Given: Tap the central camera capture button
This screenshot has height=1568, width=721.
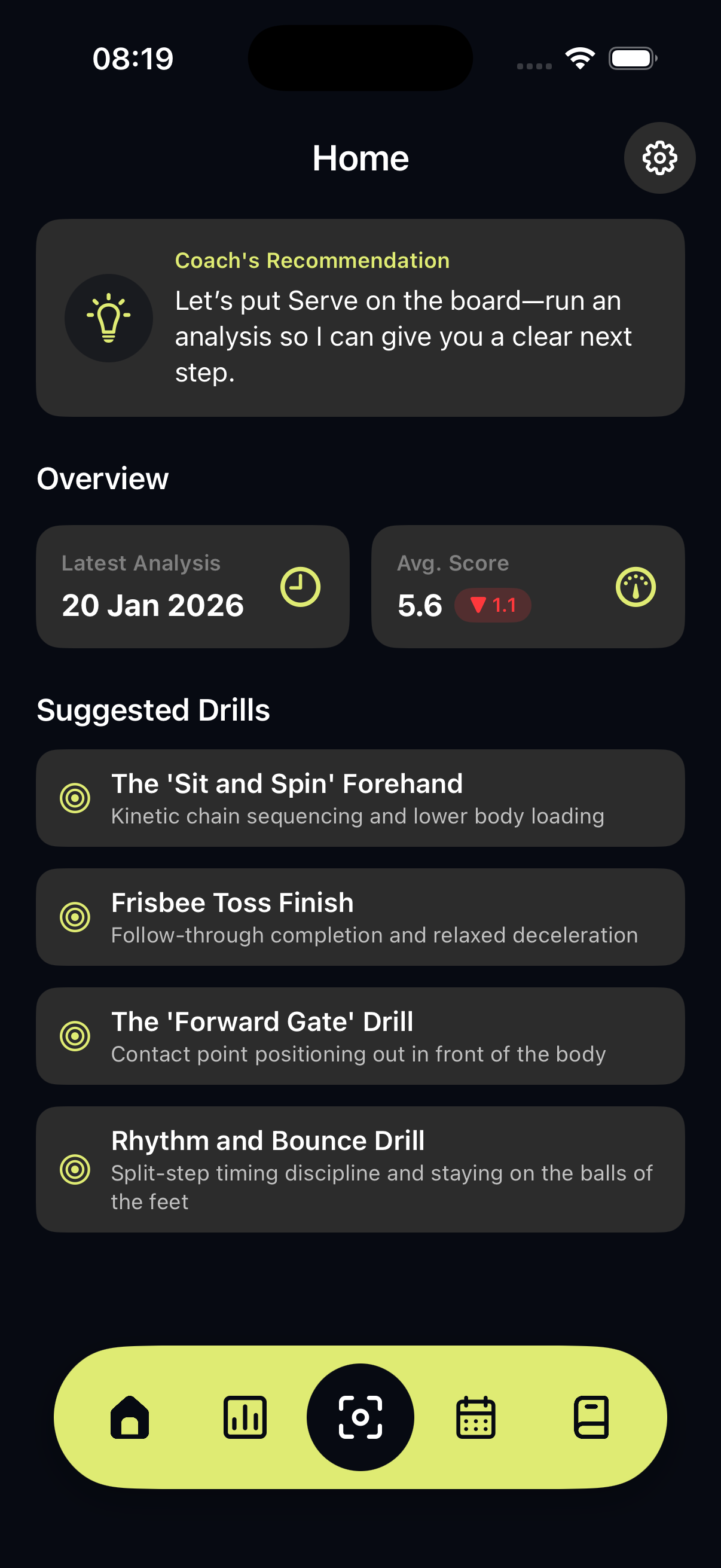Looking at the screenshot, I should (360, 1418).
